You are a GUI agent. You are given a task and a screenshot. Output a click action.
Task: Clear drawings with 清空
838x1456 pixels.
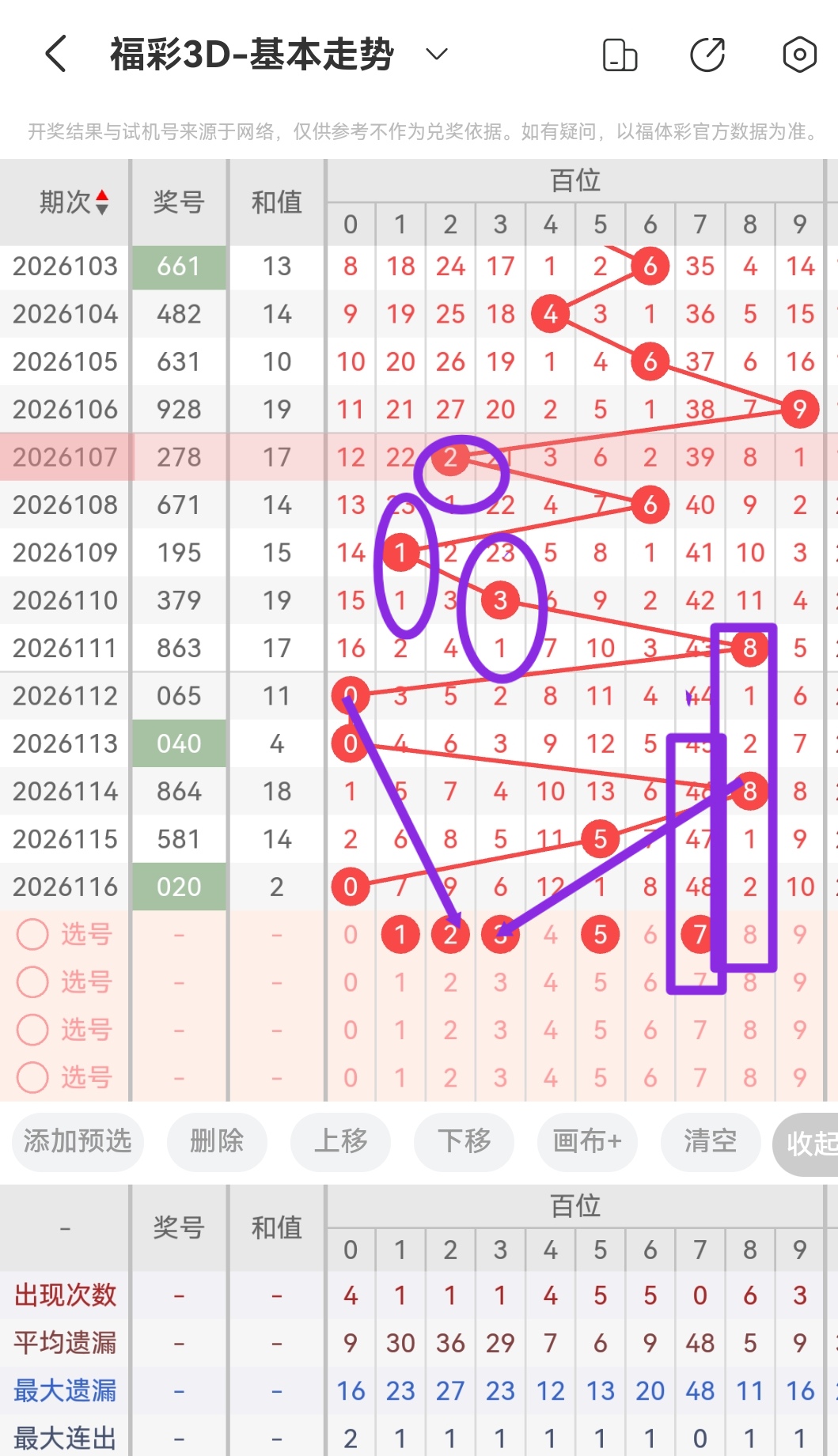pos(711,1141)
